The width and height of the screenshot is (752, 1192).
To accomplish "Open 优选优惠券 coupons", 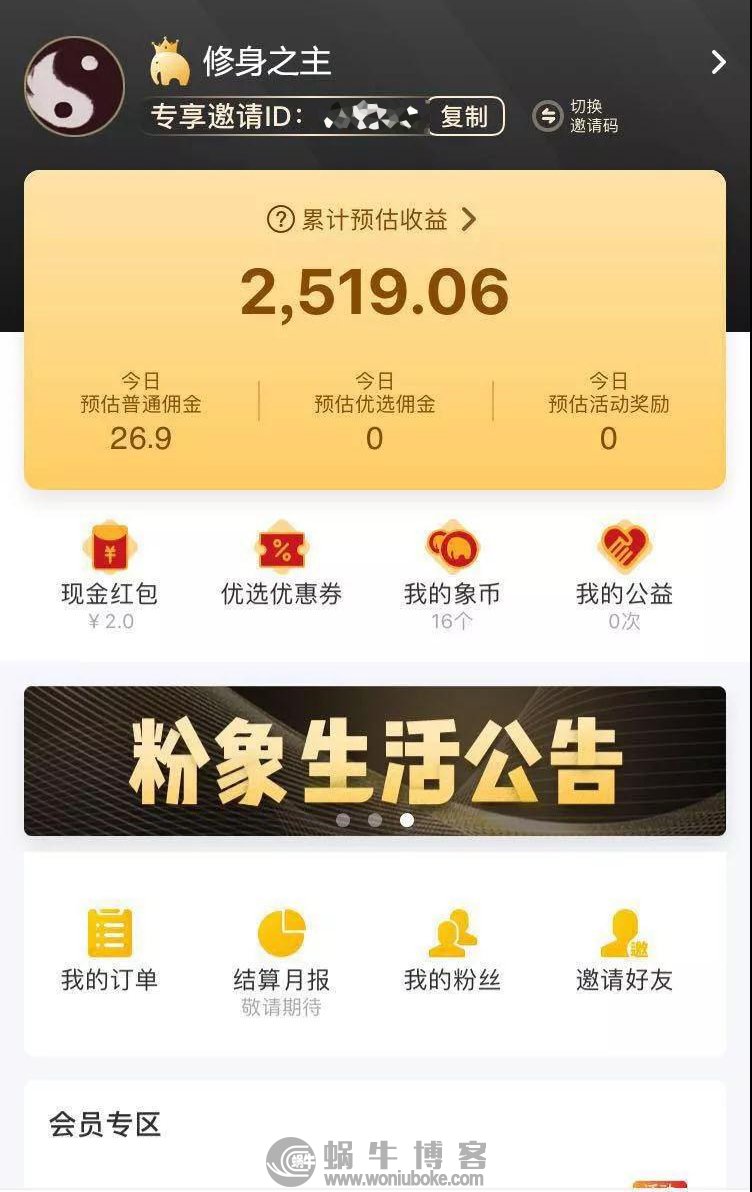I will point(281,570).
